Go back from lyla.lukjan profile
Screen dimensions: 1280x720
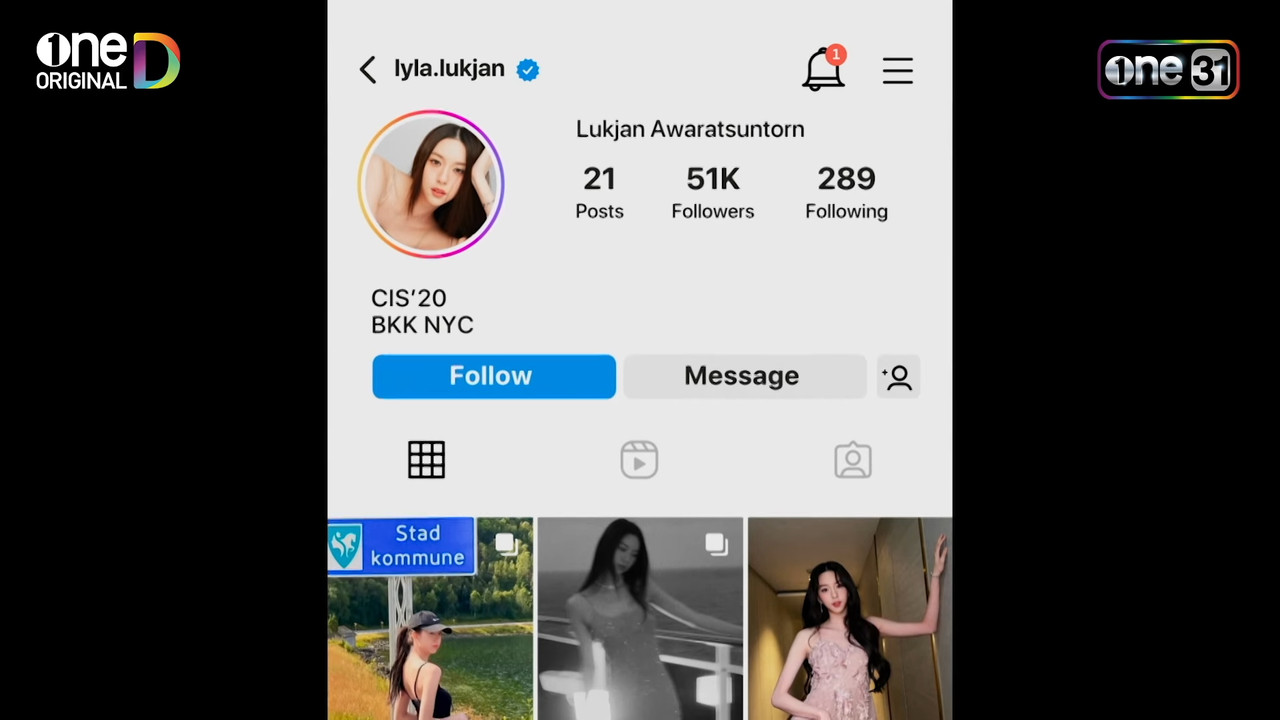click(x=368, y=70)
